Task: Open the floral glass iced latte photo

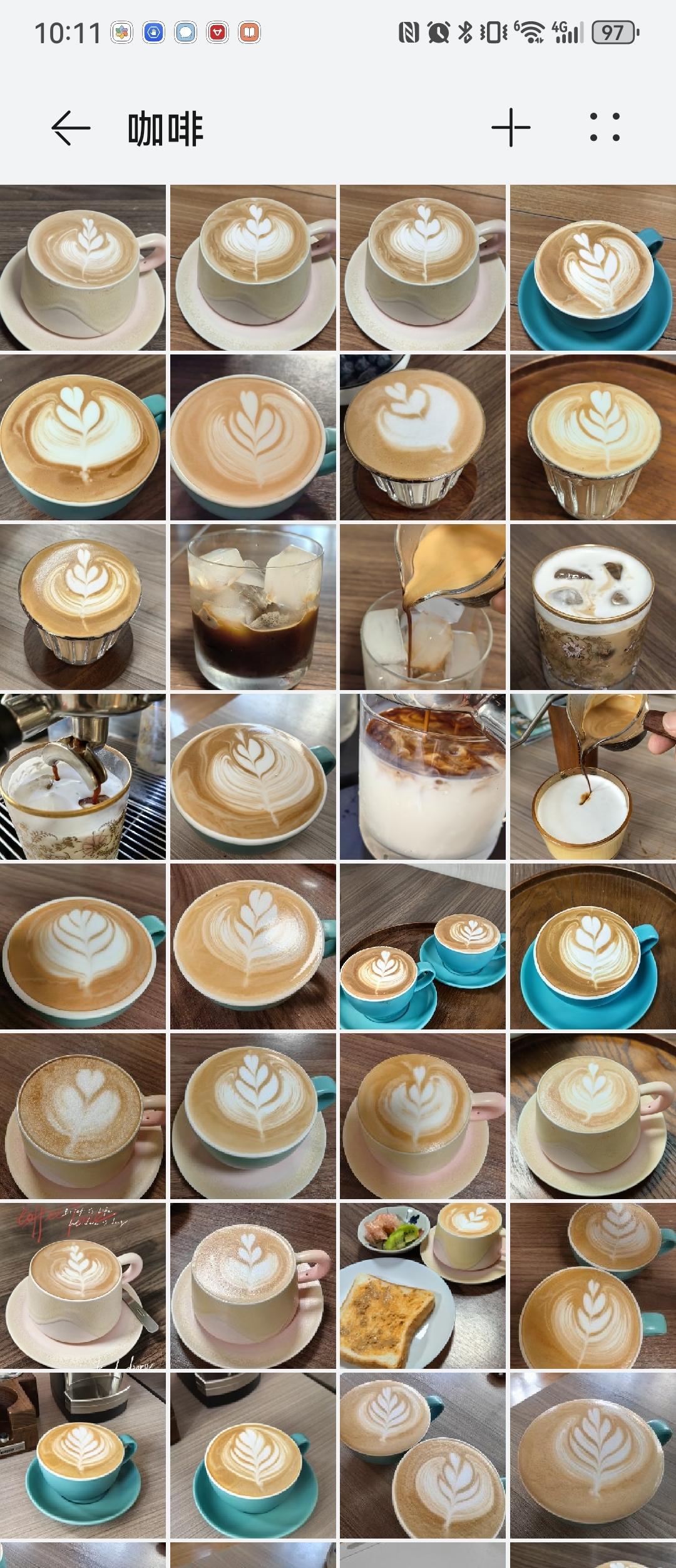Action: [x=593, y=607]
